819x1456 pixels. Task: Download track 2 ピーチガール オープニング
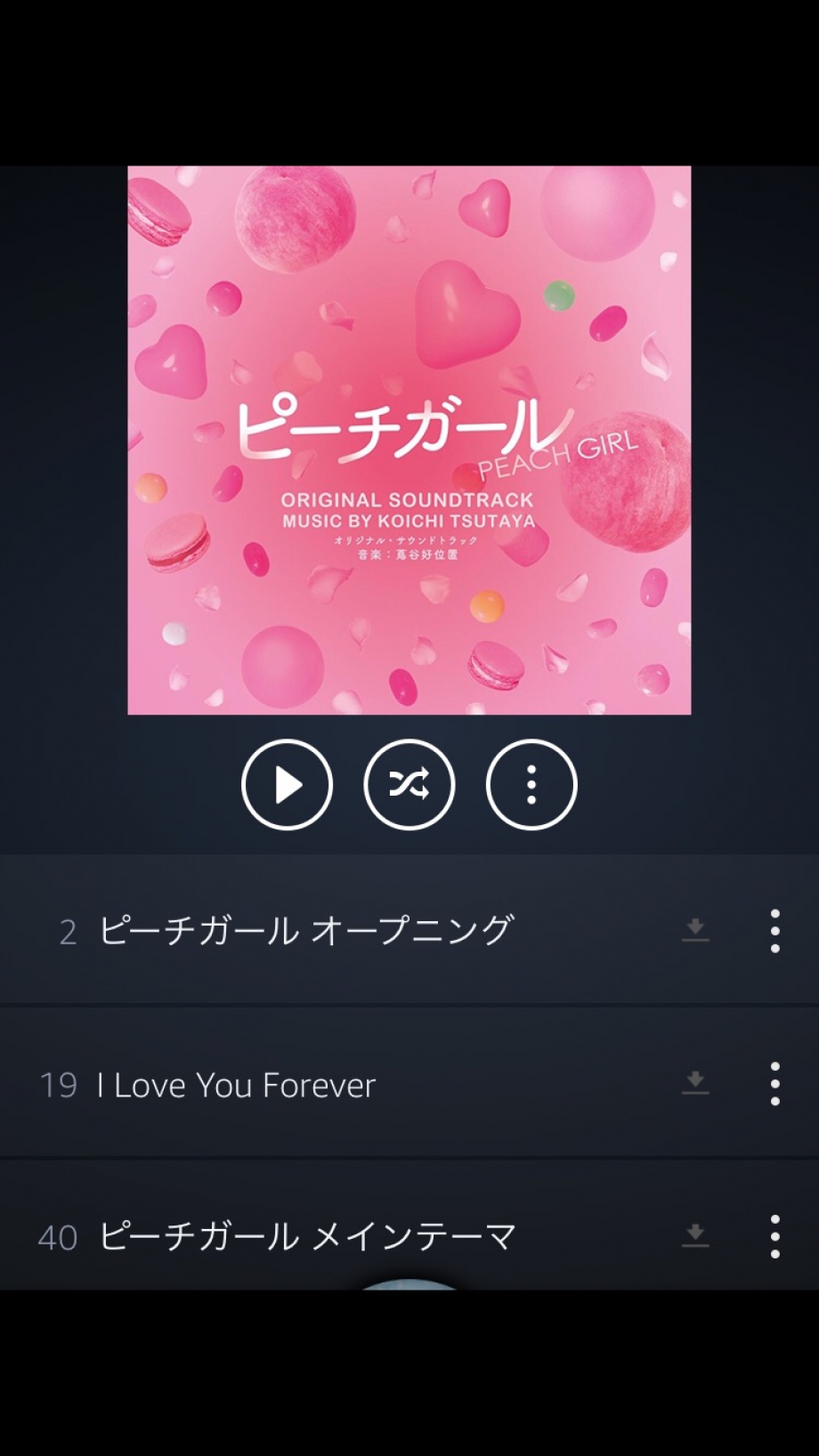[695, 930]
